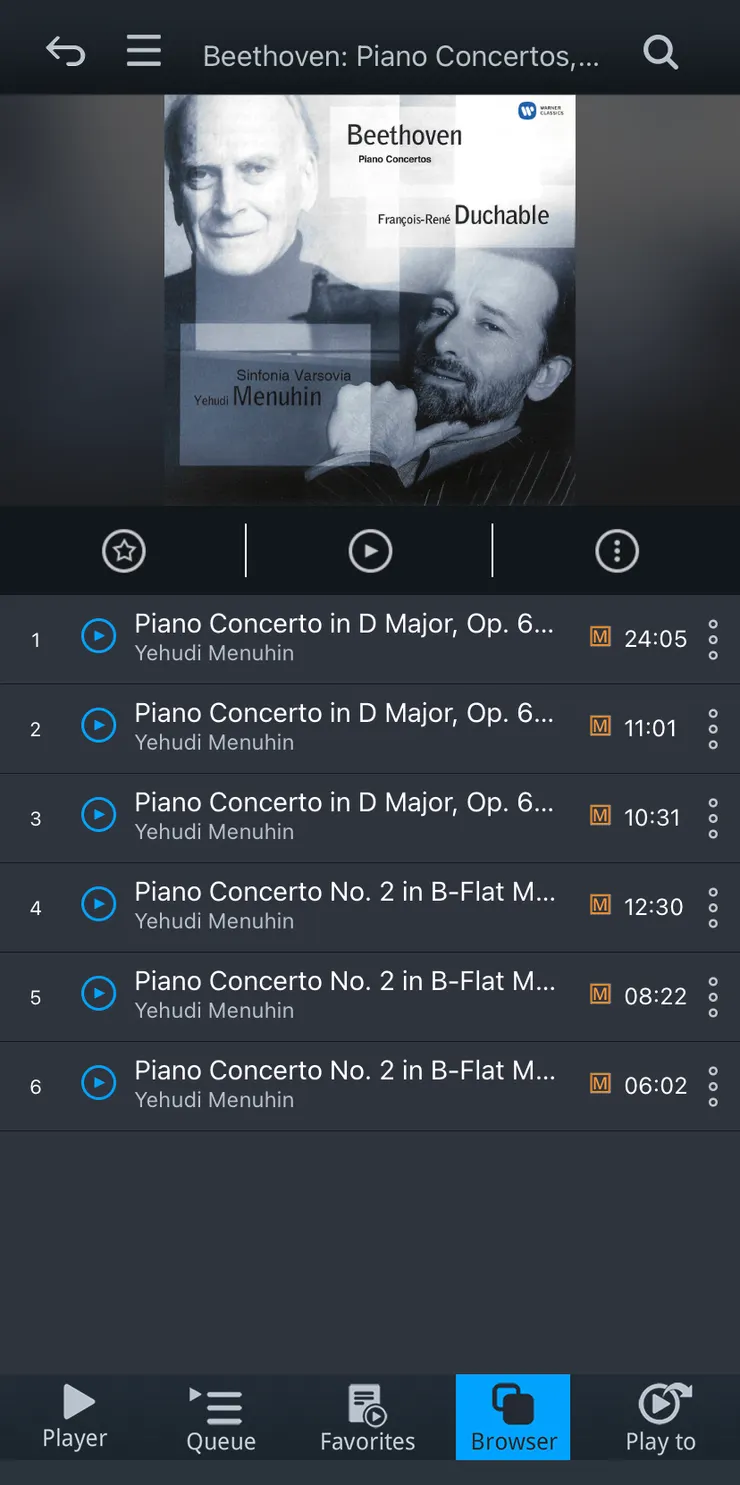The height and width of the screenshot is (1485, 740).
Task: Play track 5 lasting 08:22
Action: coord(98,995)
